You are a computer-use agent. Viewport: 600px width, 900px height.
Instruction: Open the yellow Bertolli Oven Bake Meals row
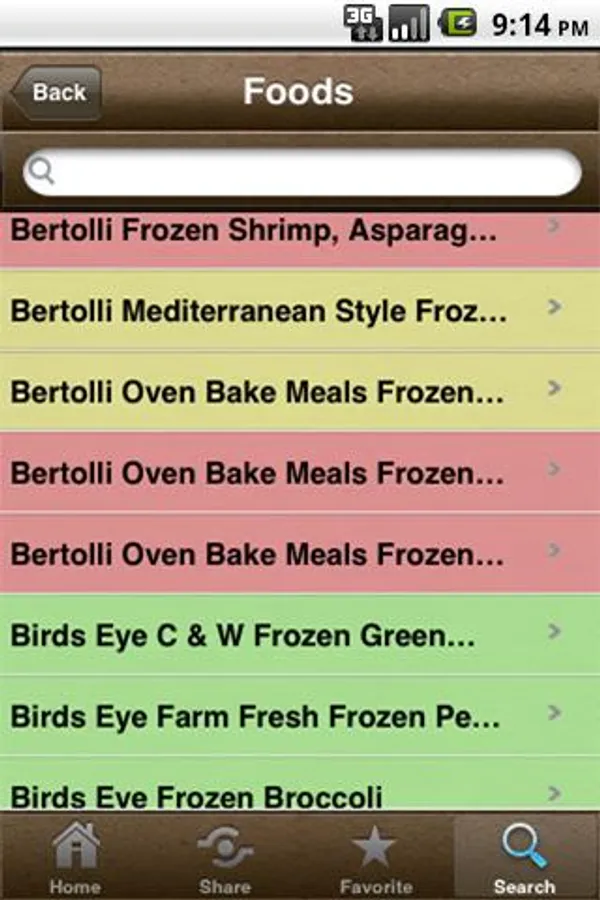tap(300, 391)
